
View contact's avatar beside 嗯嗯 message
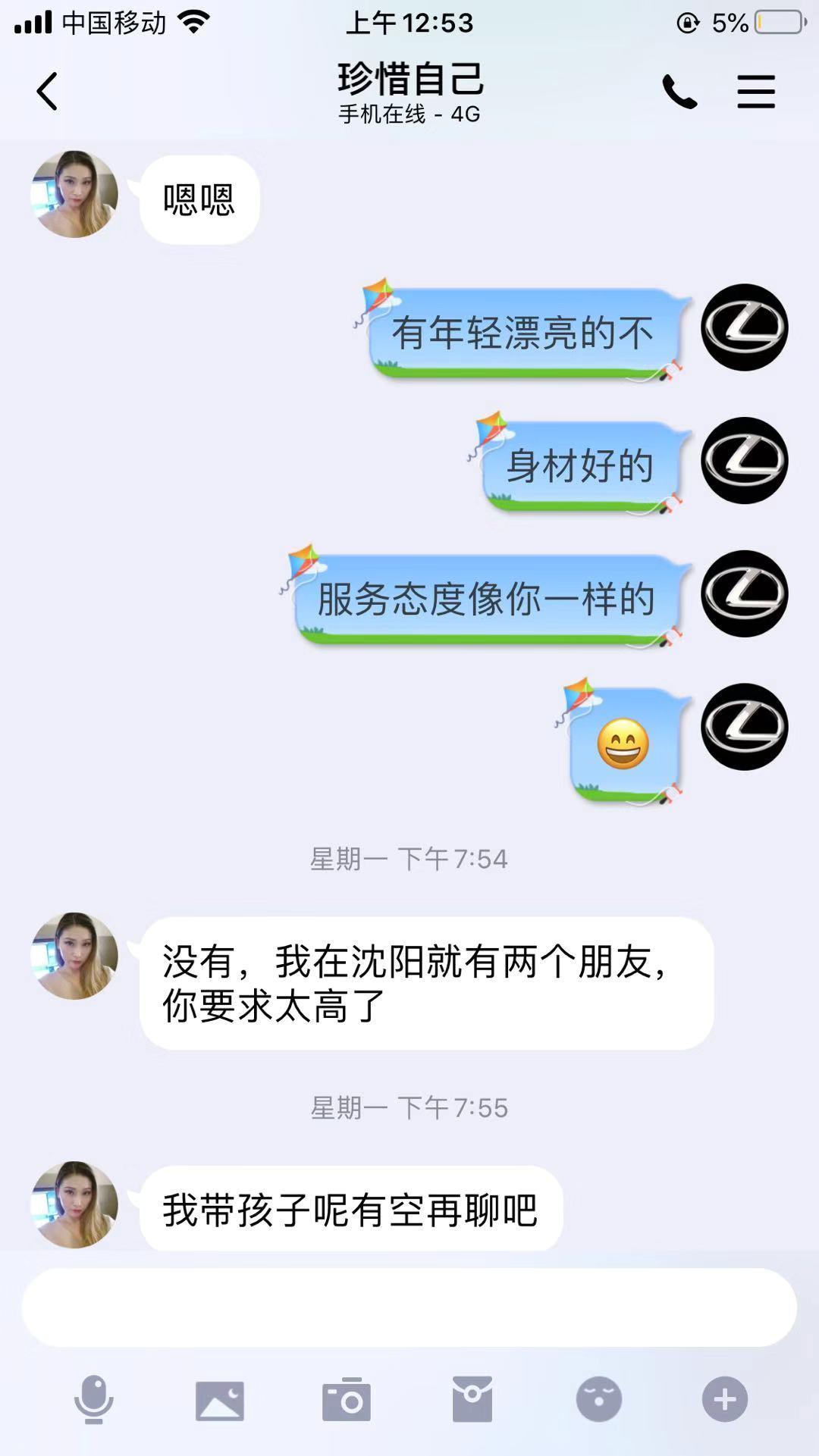tap(74, 194)
